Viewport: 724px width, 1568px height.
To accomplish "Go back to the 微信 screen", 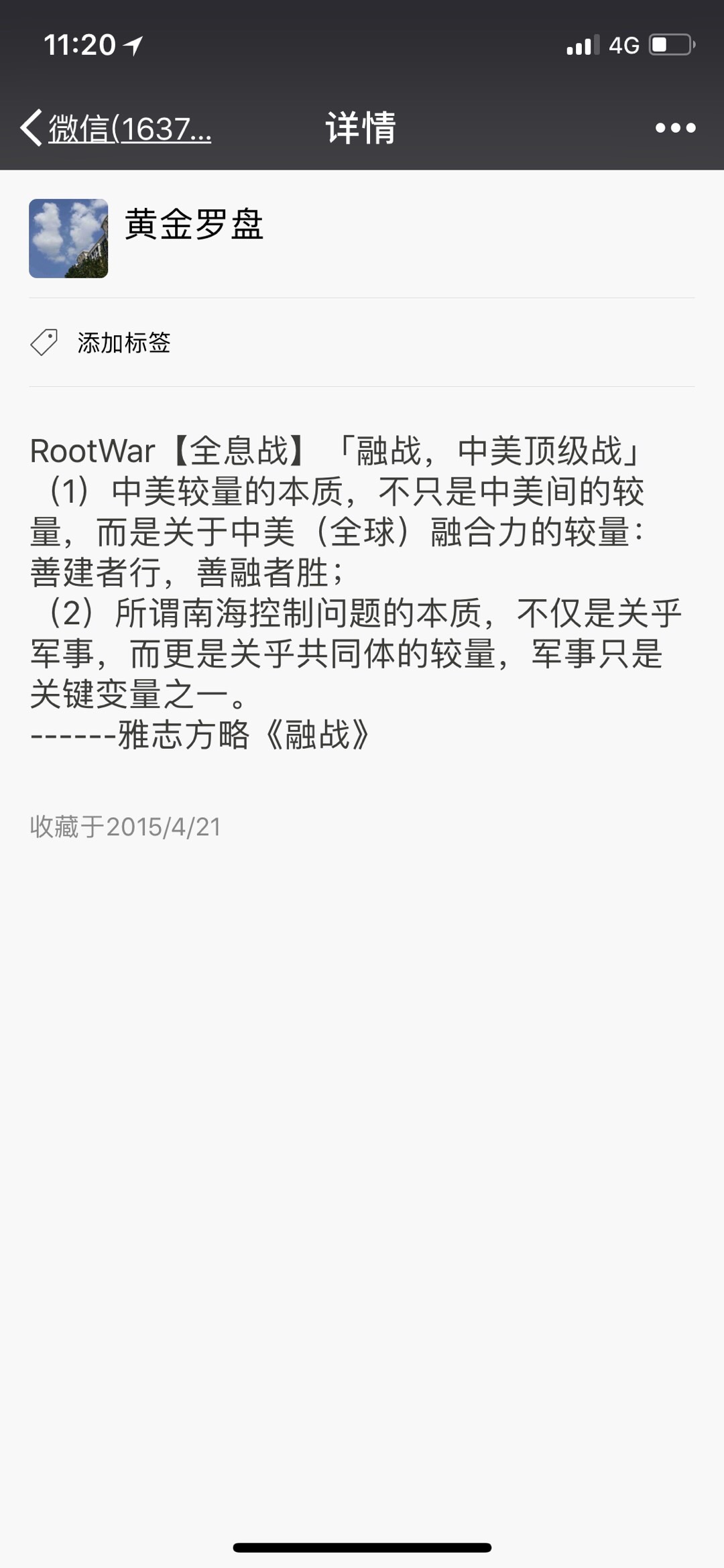I will tap(114, 127).
